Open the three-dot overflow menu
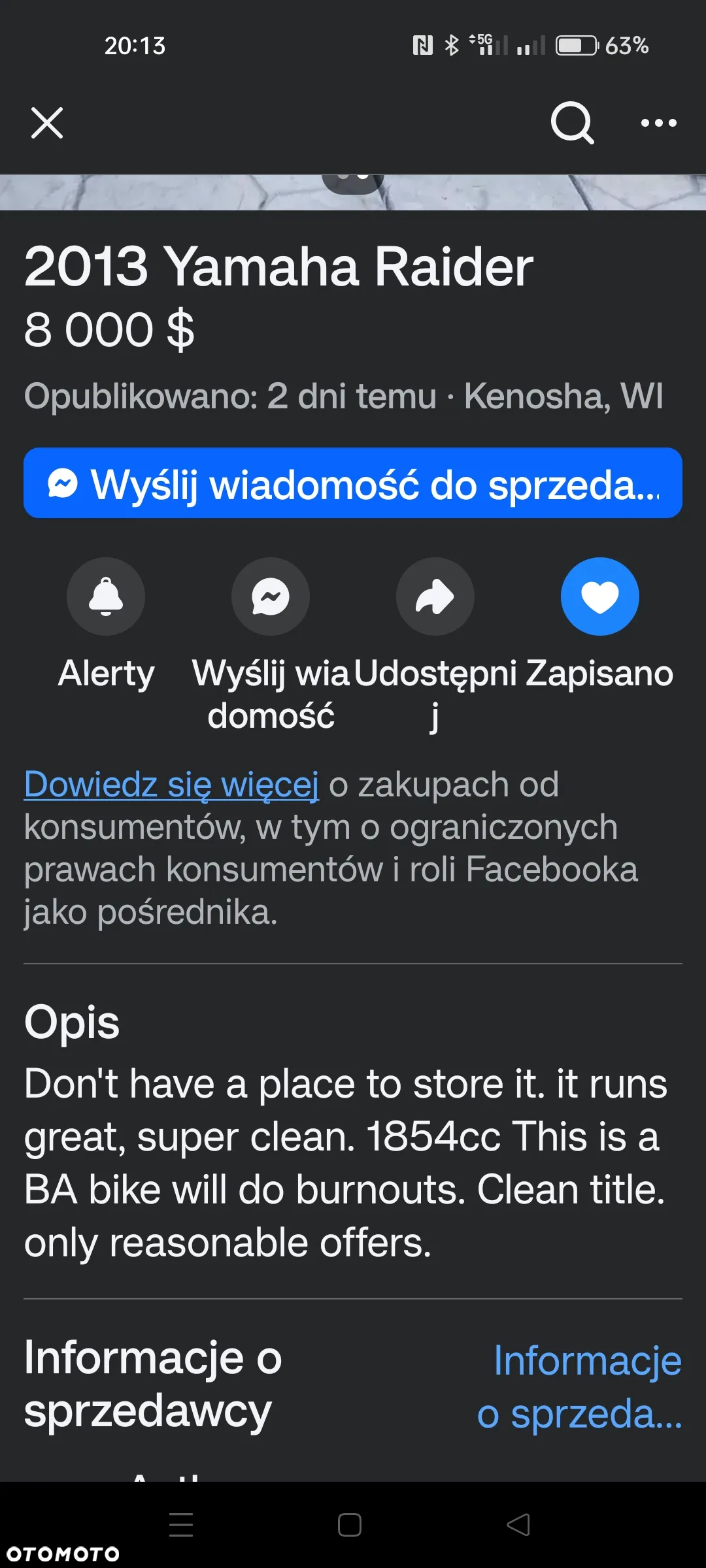This screenshot has height=1568, width=706. pos(658,123)
